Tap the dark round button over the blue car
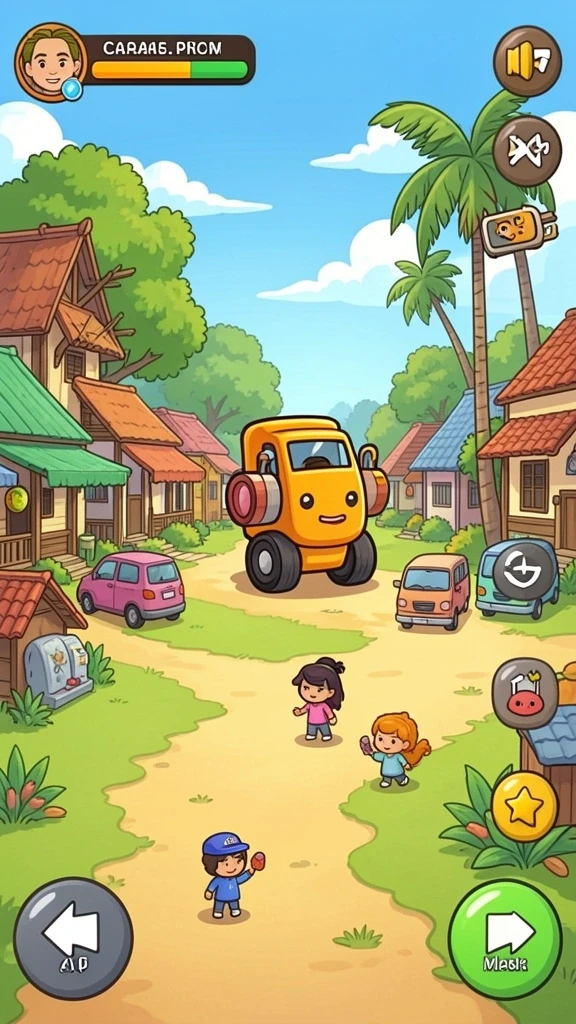Screen dimensions: 576x1024 [x=524, y=571]
